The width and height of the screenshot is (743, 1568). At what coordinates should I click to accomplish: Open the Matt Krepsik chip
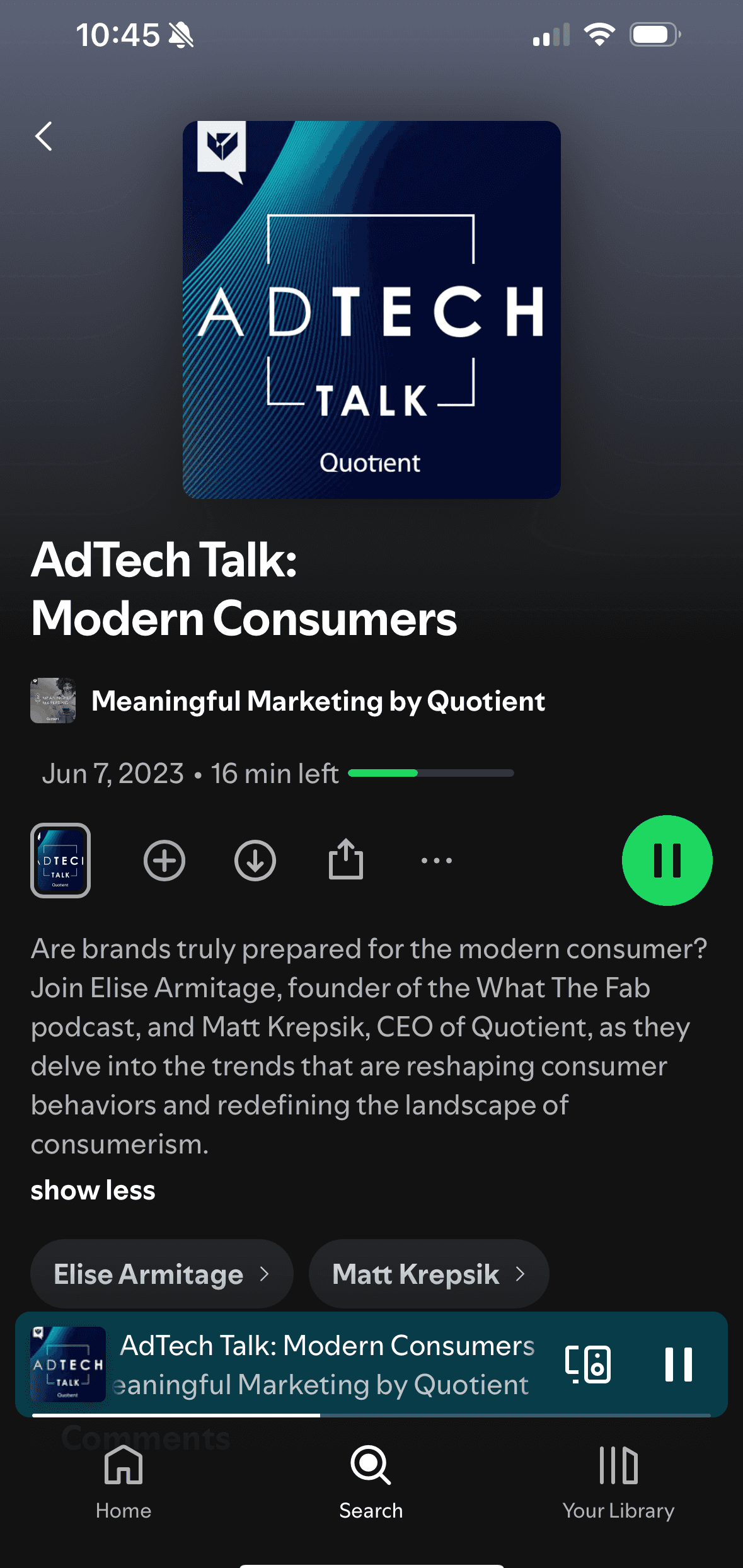click(429, 1274)
